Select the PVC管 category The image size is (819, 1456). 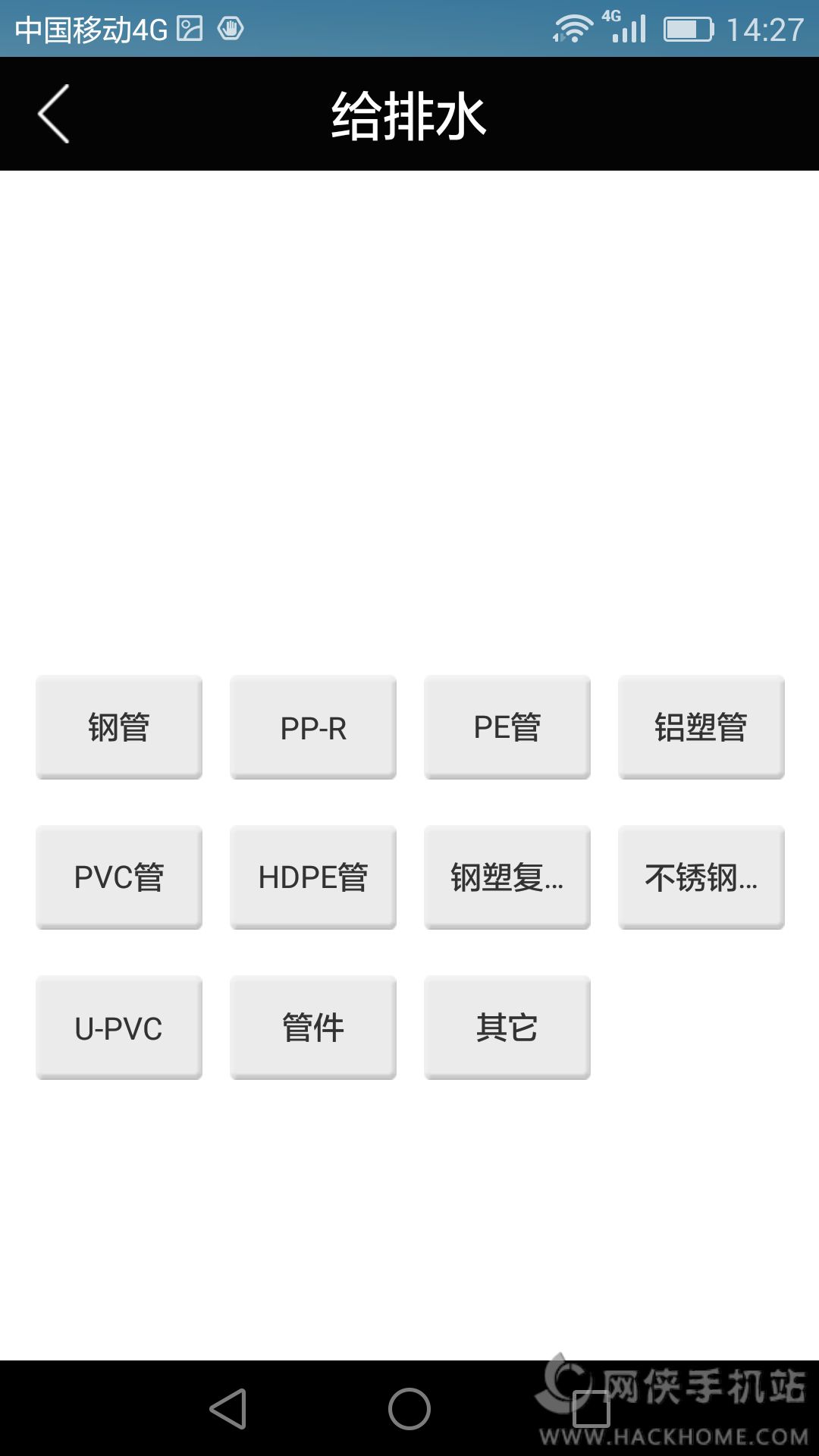pos(118,877)
